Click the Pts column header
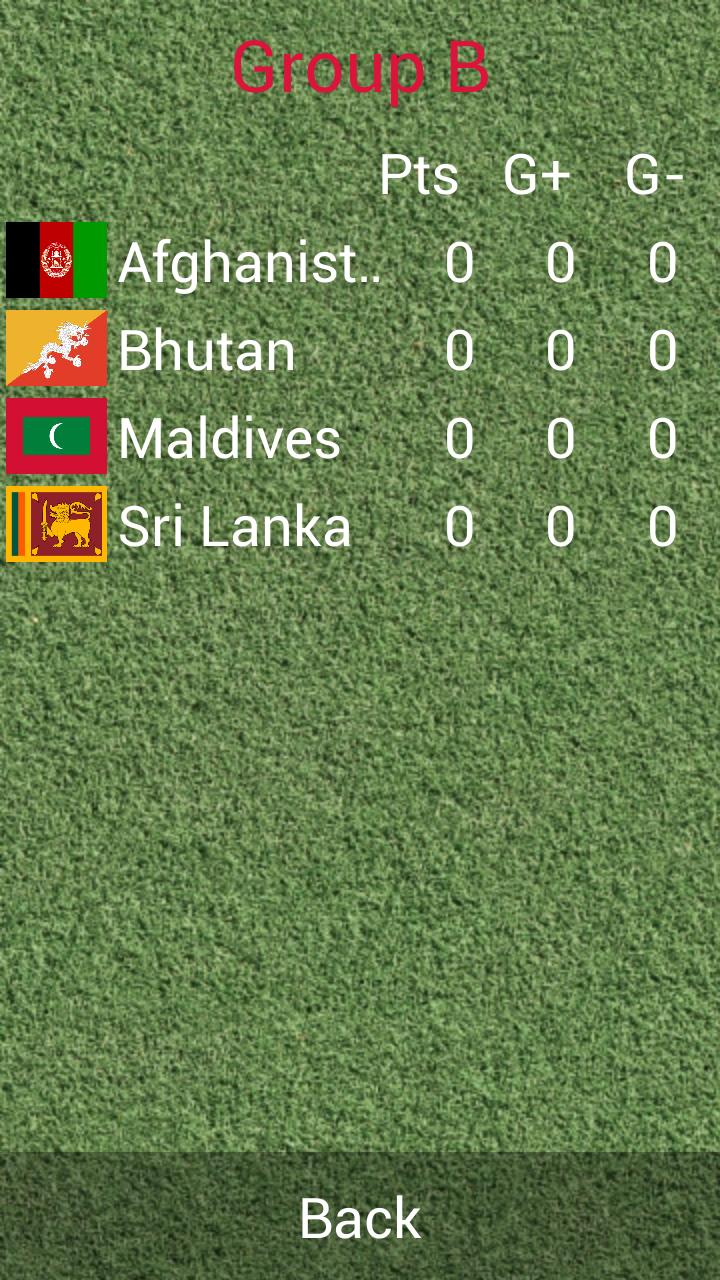The image size is (720, 1280). tap(419, 175)
